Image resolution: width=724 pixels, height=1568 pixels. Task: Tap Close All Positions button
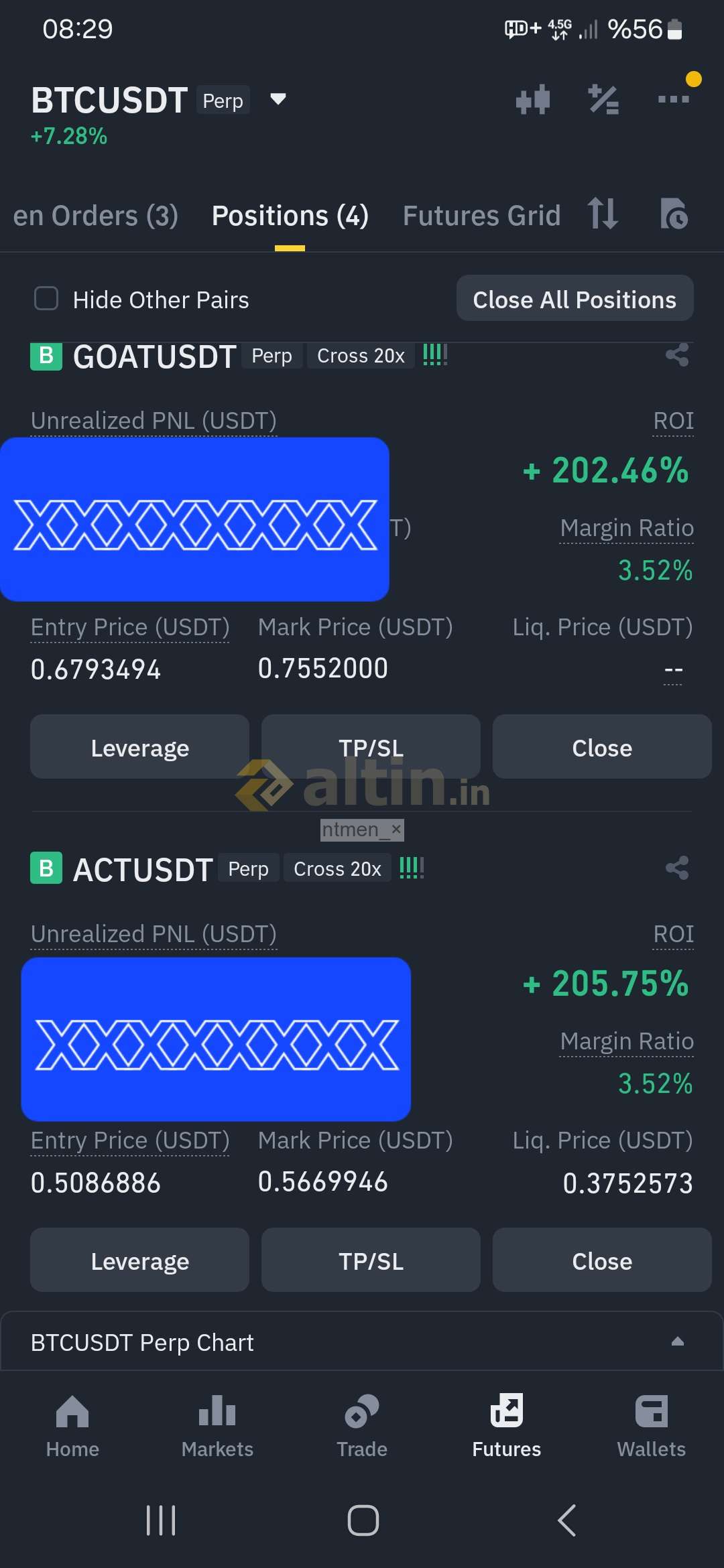click(575, 299)
